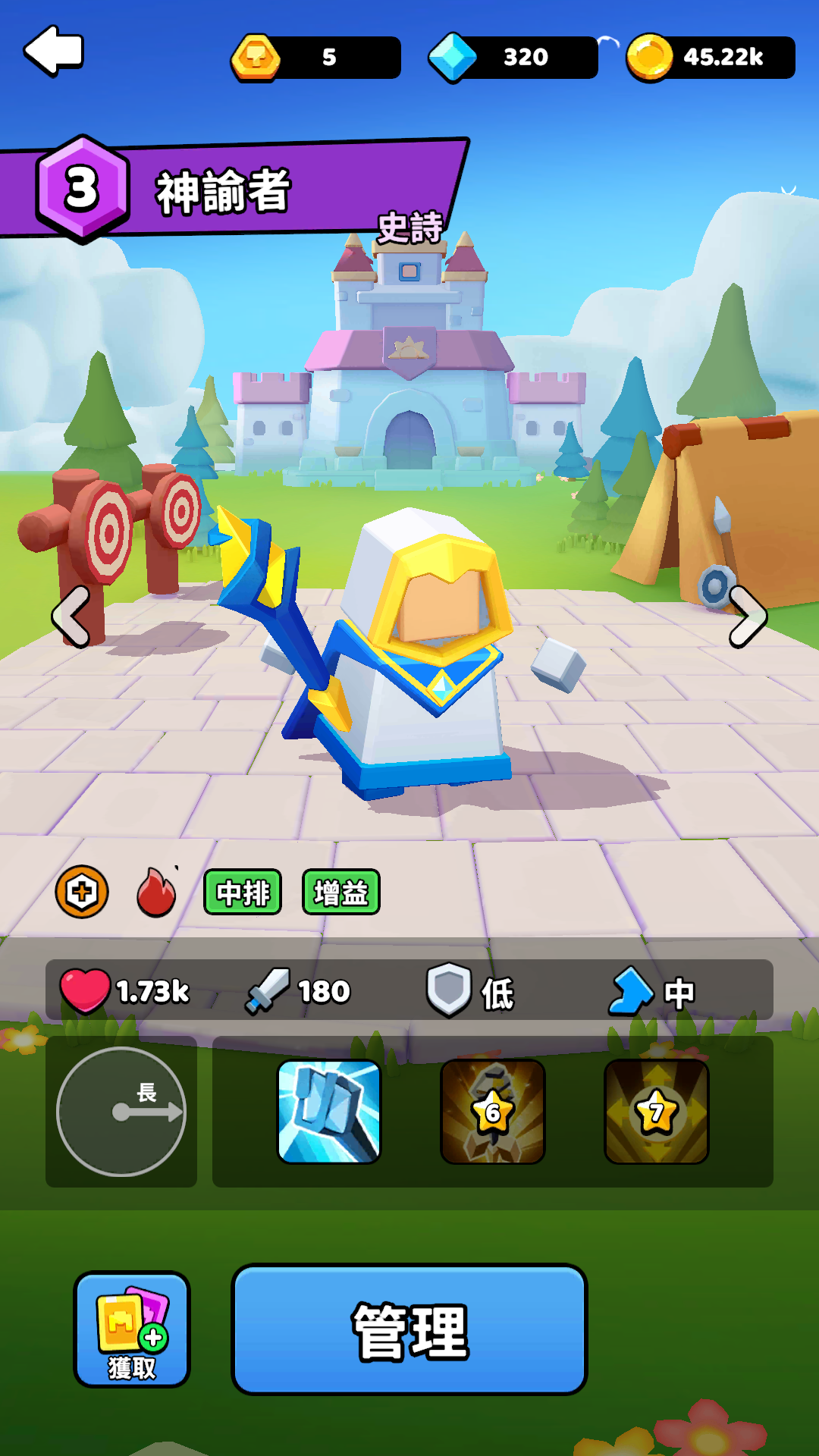The image size is (819, 1456).
Task: View the ice hammer skill
Action: tap(329, 1112)
